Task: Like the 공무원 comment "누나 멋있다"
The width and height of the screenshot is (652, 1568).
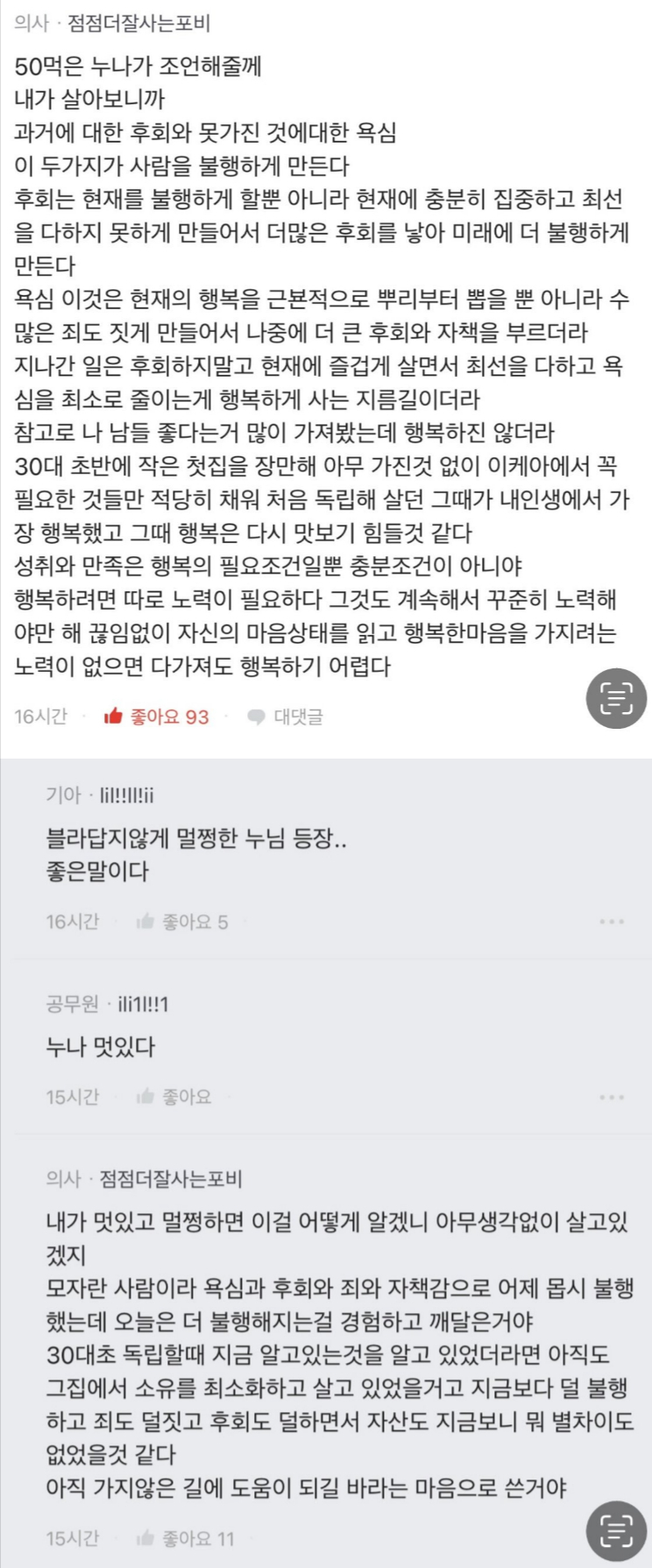Action: [174, 1097]
